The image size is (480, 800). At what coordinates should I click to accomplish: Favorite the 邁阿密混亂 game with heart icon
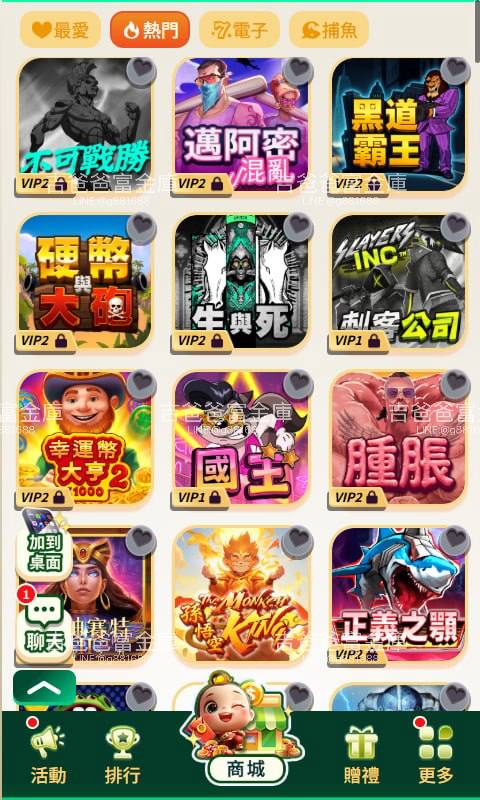tap(298, 71)
